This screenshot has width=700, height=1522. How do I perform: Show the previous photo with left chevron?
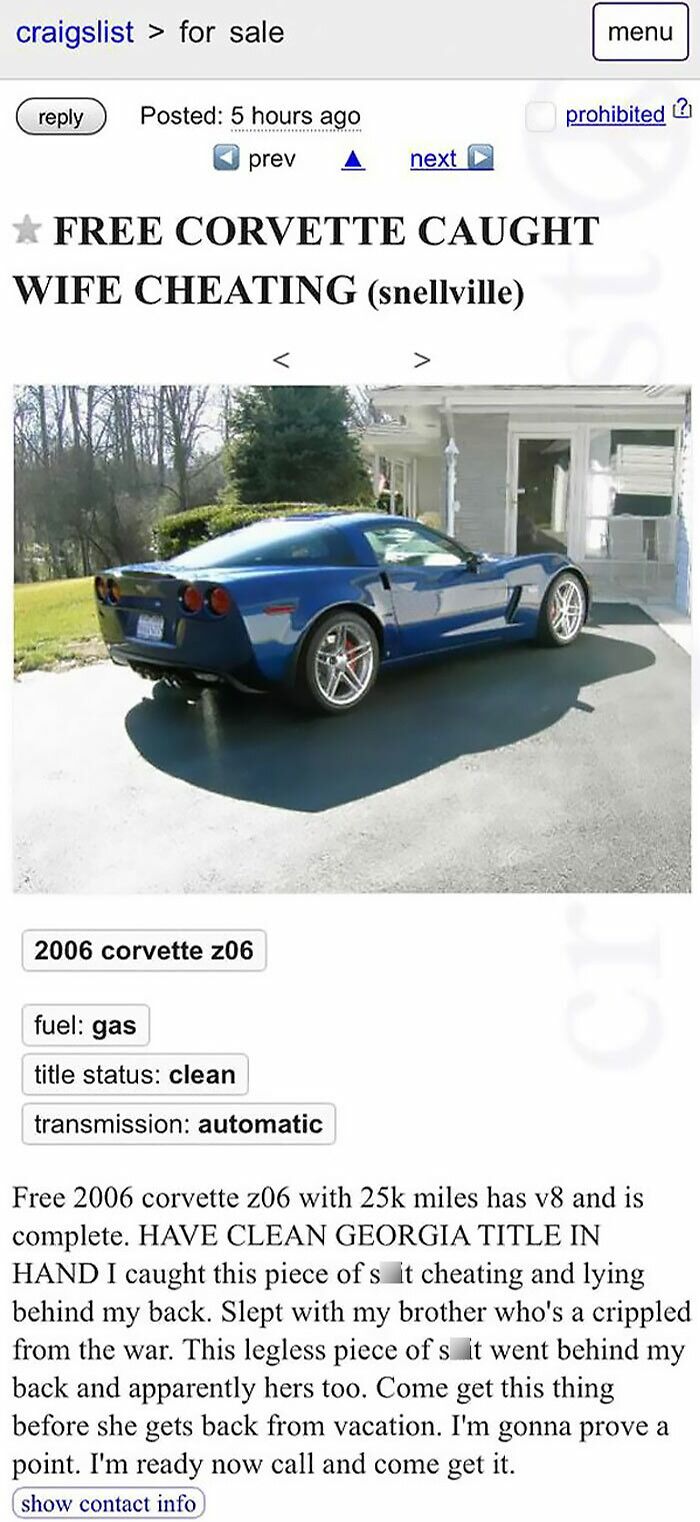click(x=282, y=358)
